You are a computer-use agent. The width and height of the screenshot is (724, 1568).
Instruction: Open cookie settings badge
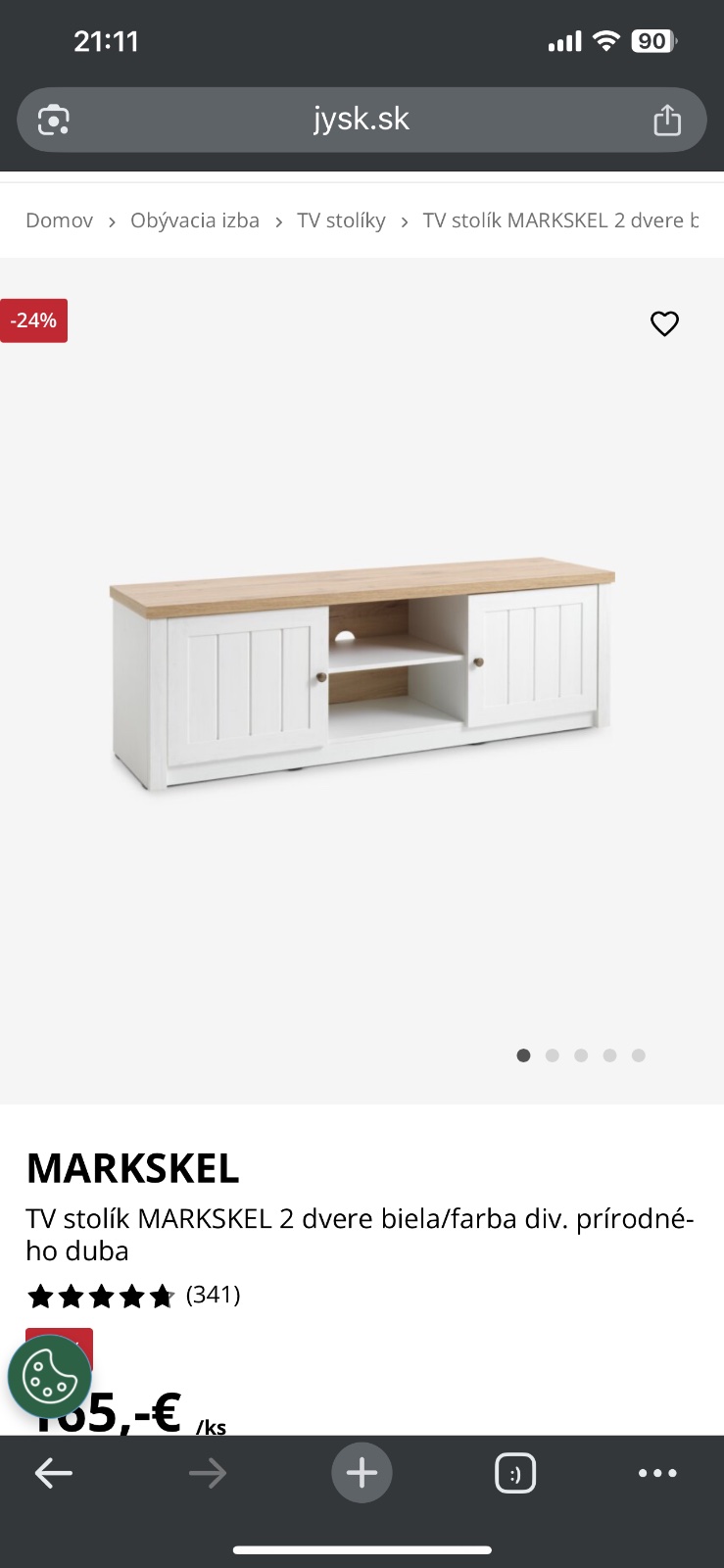click(49, 1376)
